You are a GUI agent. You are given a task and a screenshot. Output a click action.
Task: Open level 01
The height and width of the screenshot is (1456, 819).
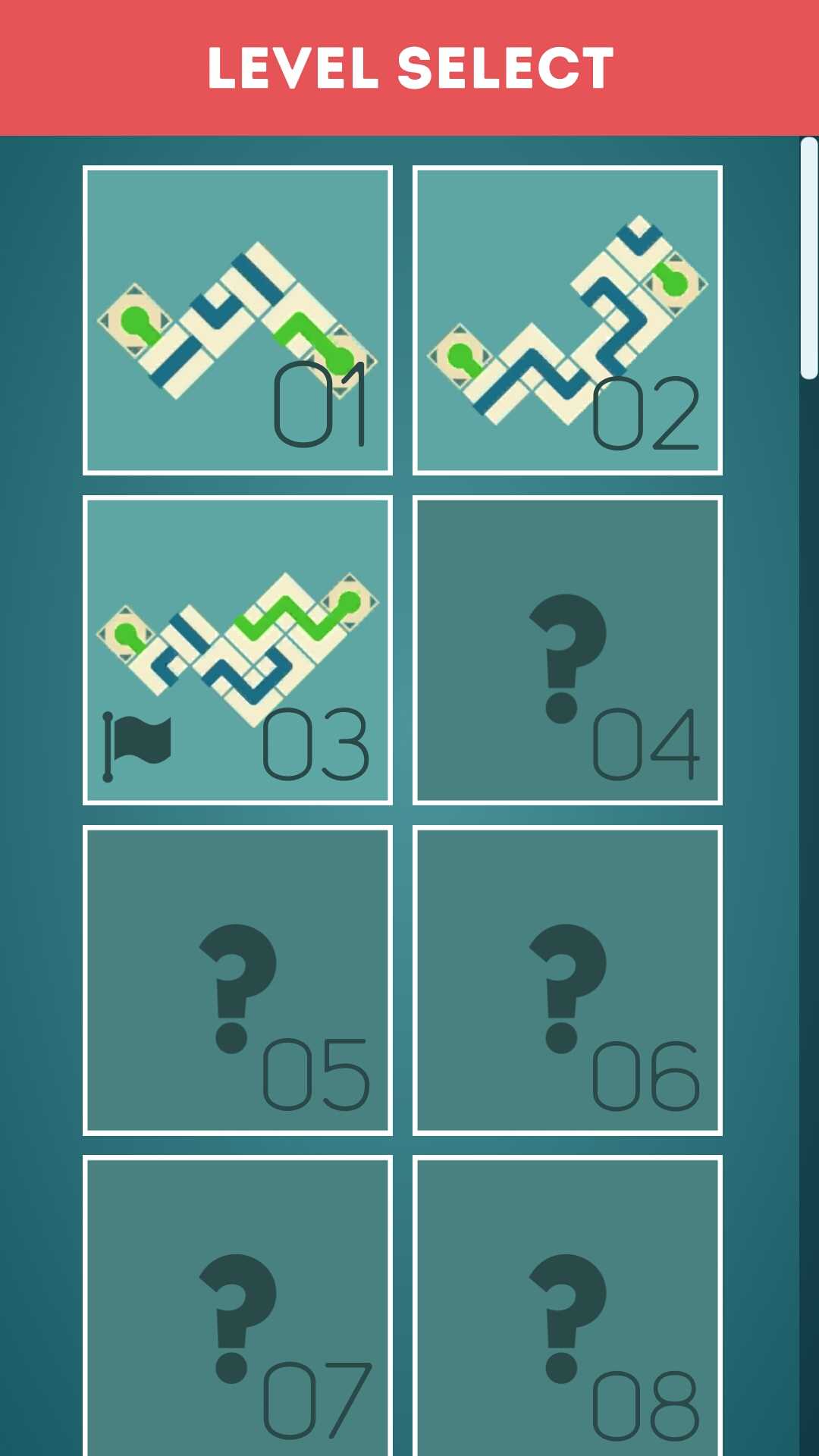pyautogui.click(x=237, y=320)
